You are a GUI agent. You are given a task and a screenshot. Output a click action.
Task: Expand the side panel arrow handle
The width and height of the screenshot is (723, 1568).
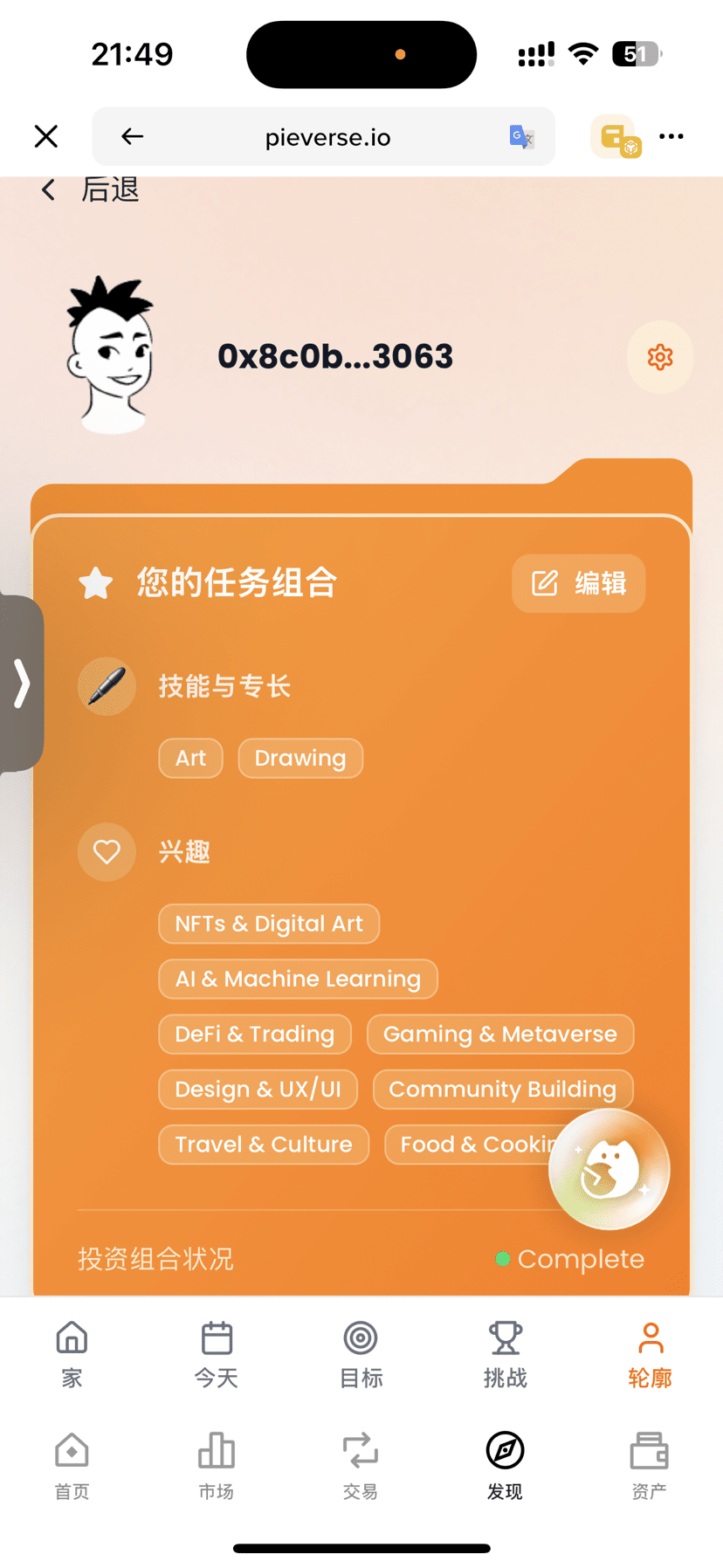[x=21, y=684]
